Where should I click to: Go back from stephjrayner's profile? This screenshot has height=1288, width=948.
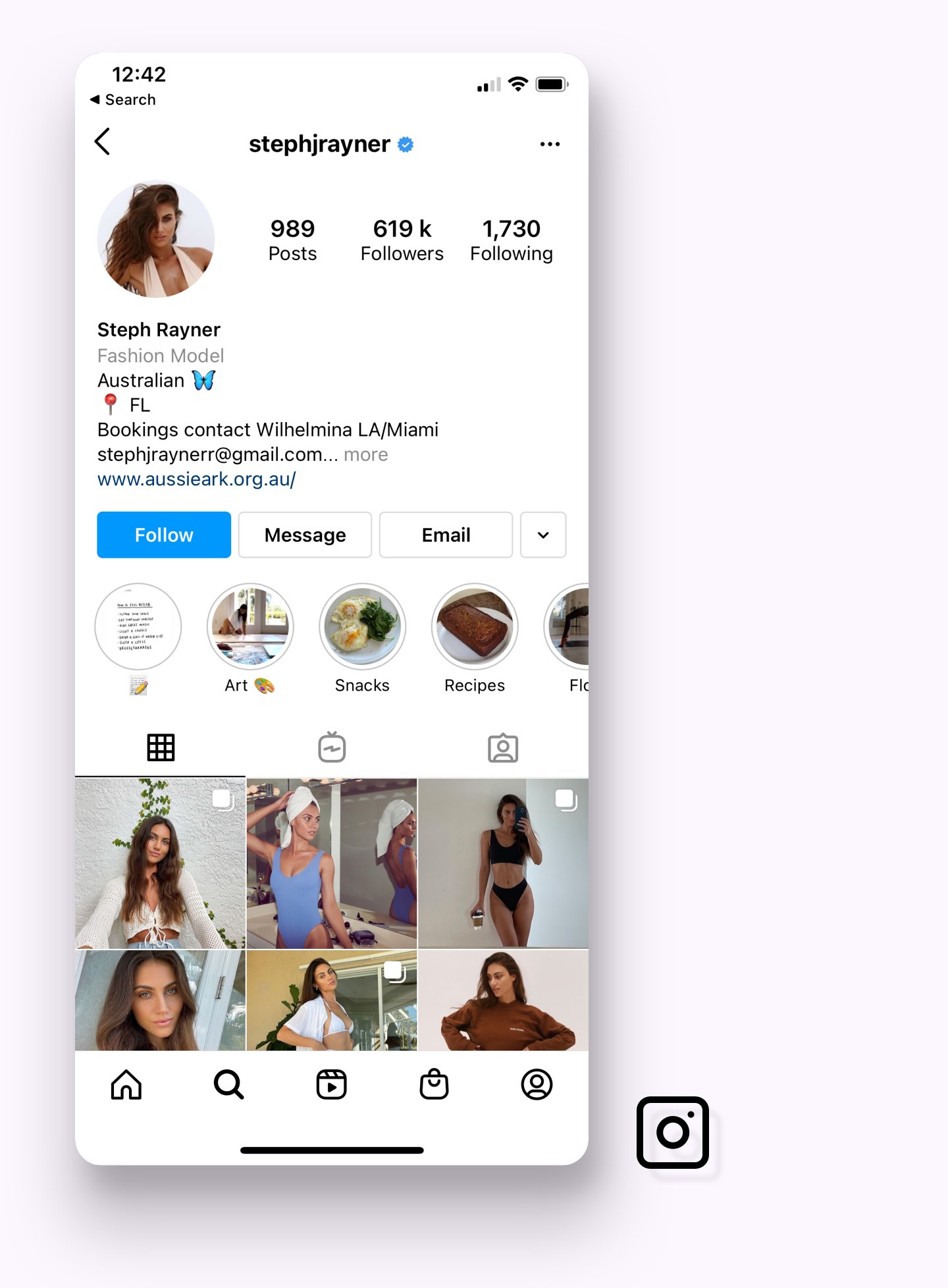(103, 142)
